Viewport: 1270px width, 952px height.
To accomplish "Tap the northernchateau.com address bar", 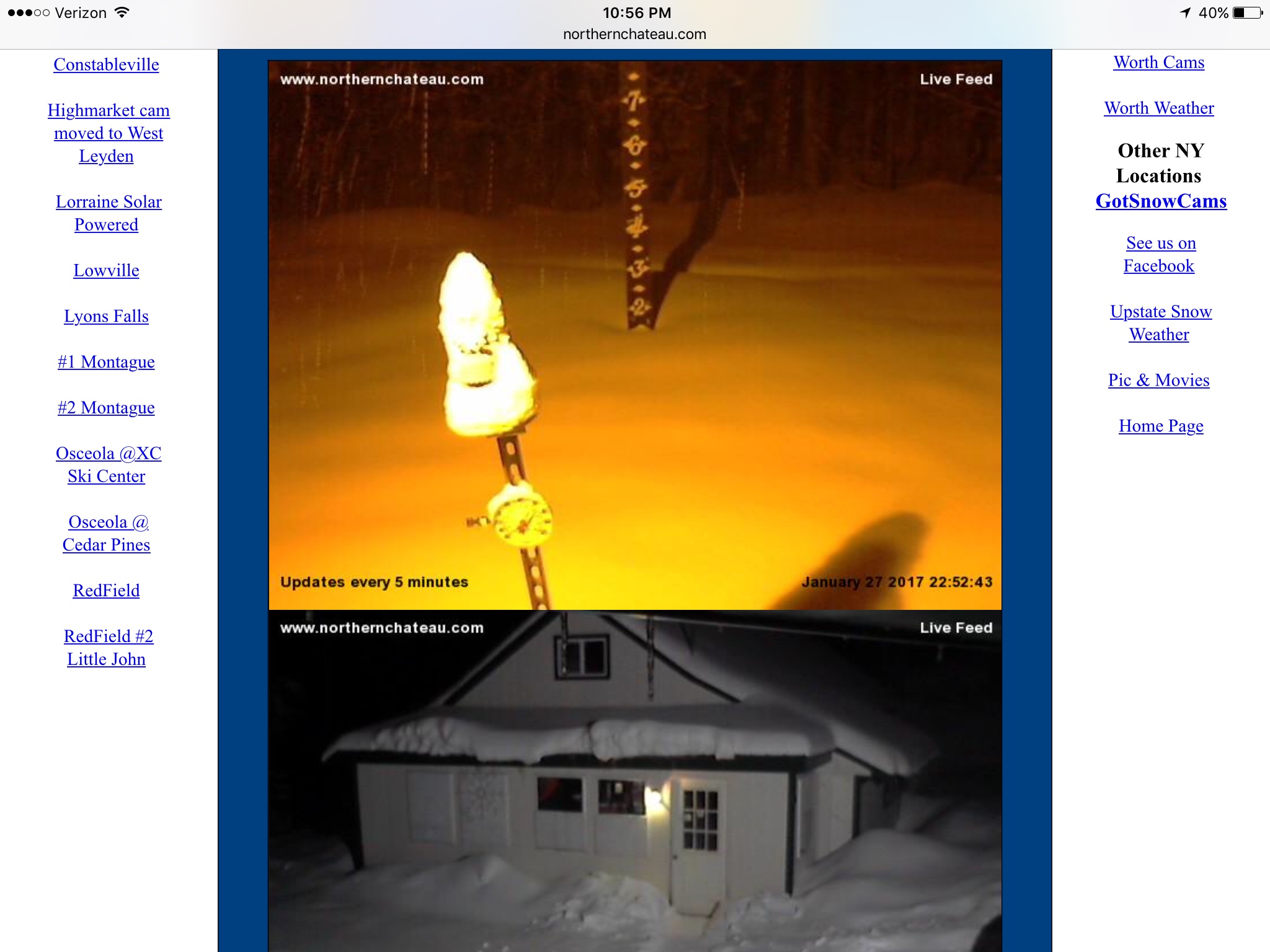I will pos(634,34).
